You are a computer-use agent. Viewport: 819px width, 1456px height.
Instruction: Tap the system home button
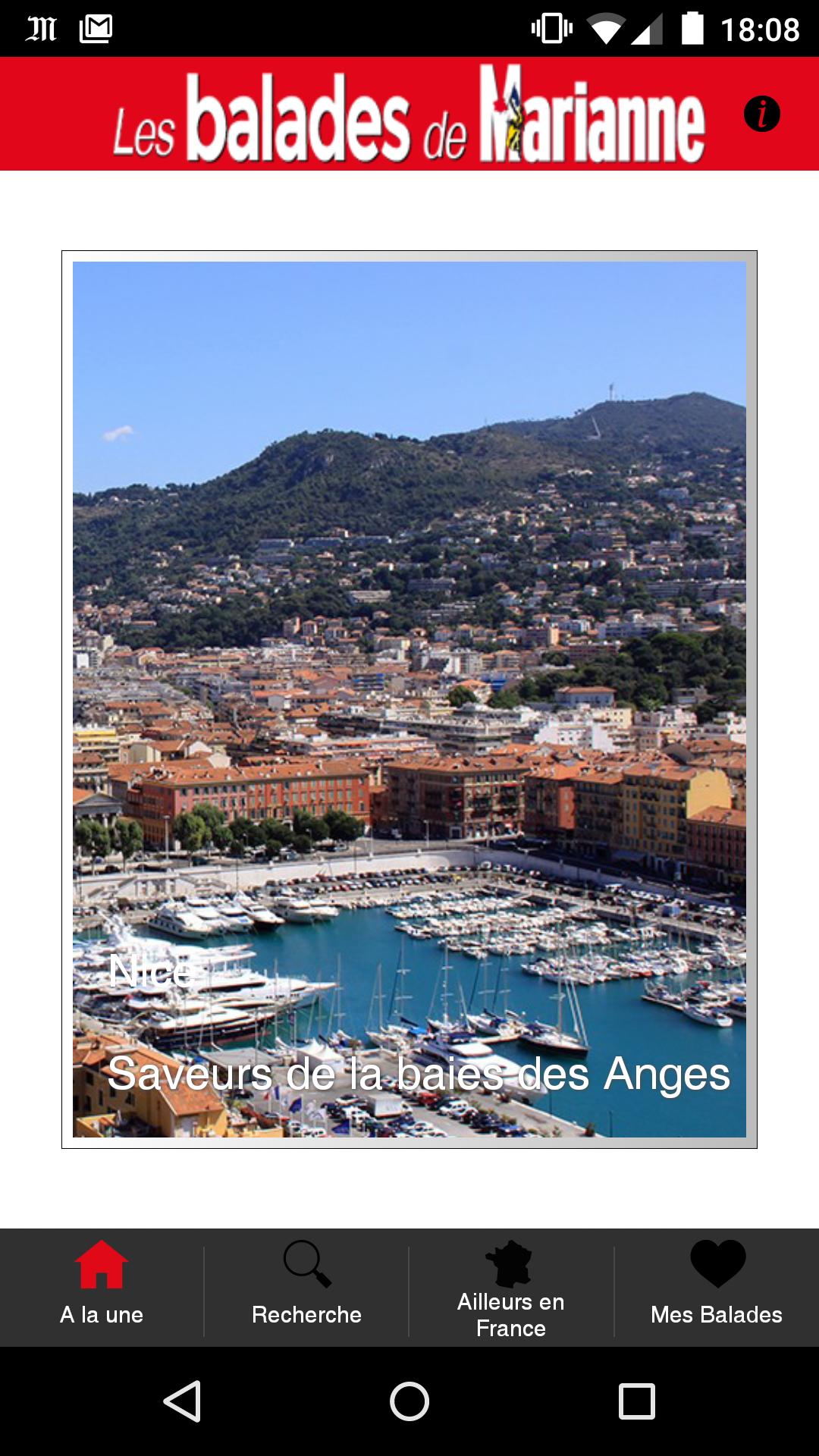coord(409,1401)
